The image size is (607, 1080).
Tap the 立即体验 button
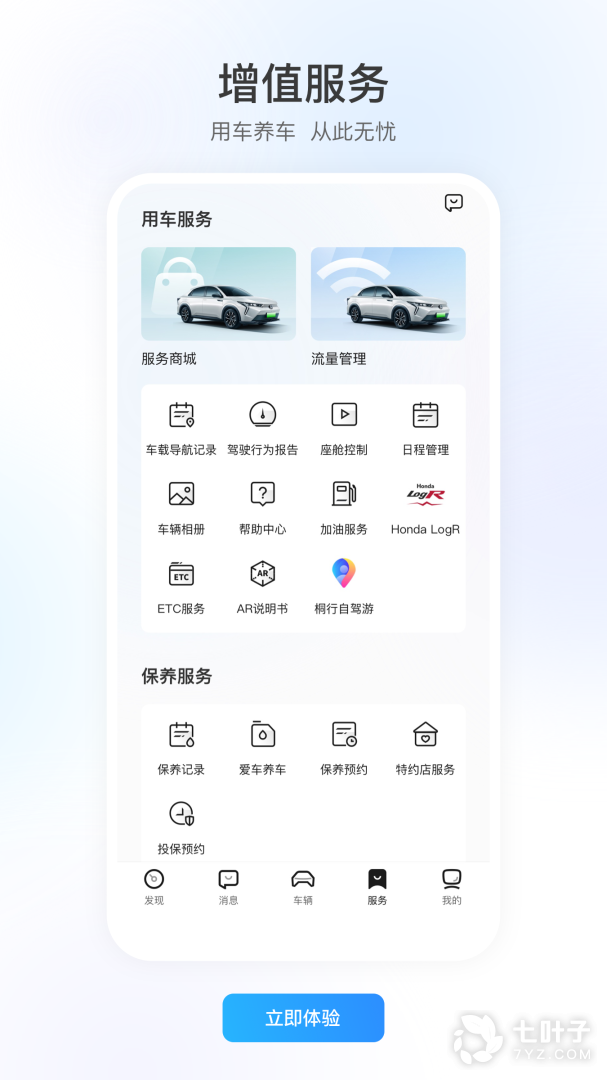tap(303, 1017)
